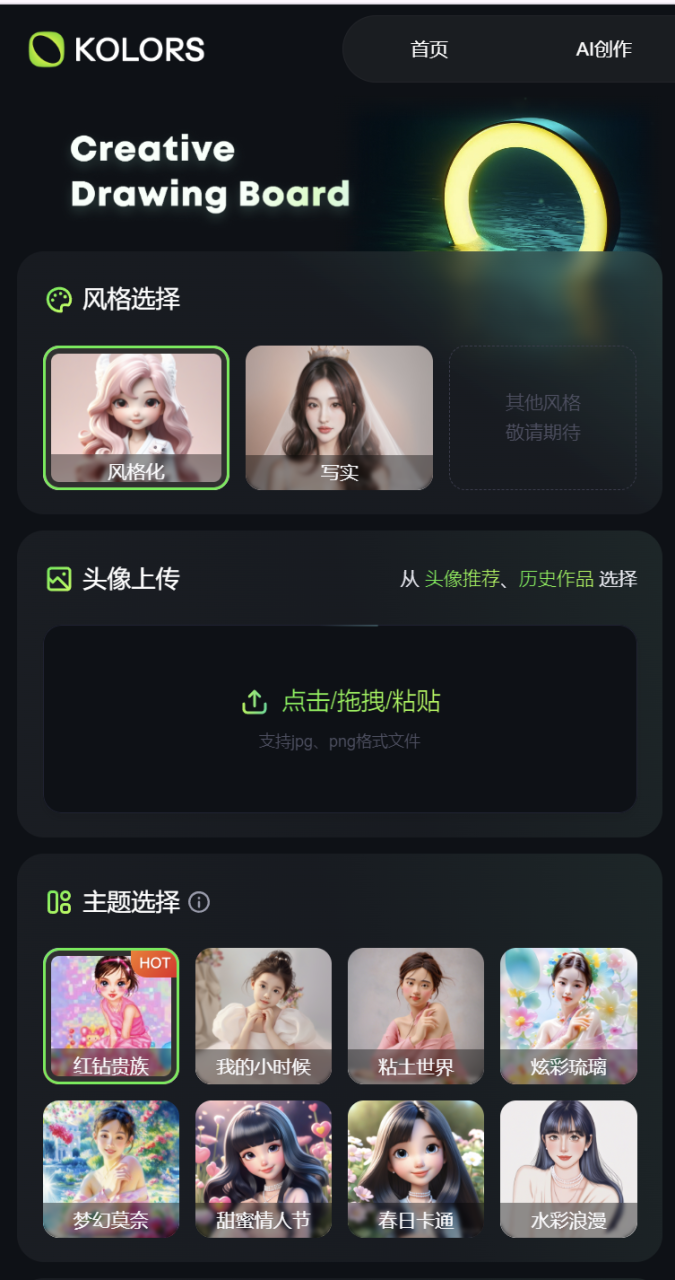The height and width of the screenshot is (1280, 675).
Task: Pick the 梦幻莫奈 theme
Action: [x=111, y=1168]
